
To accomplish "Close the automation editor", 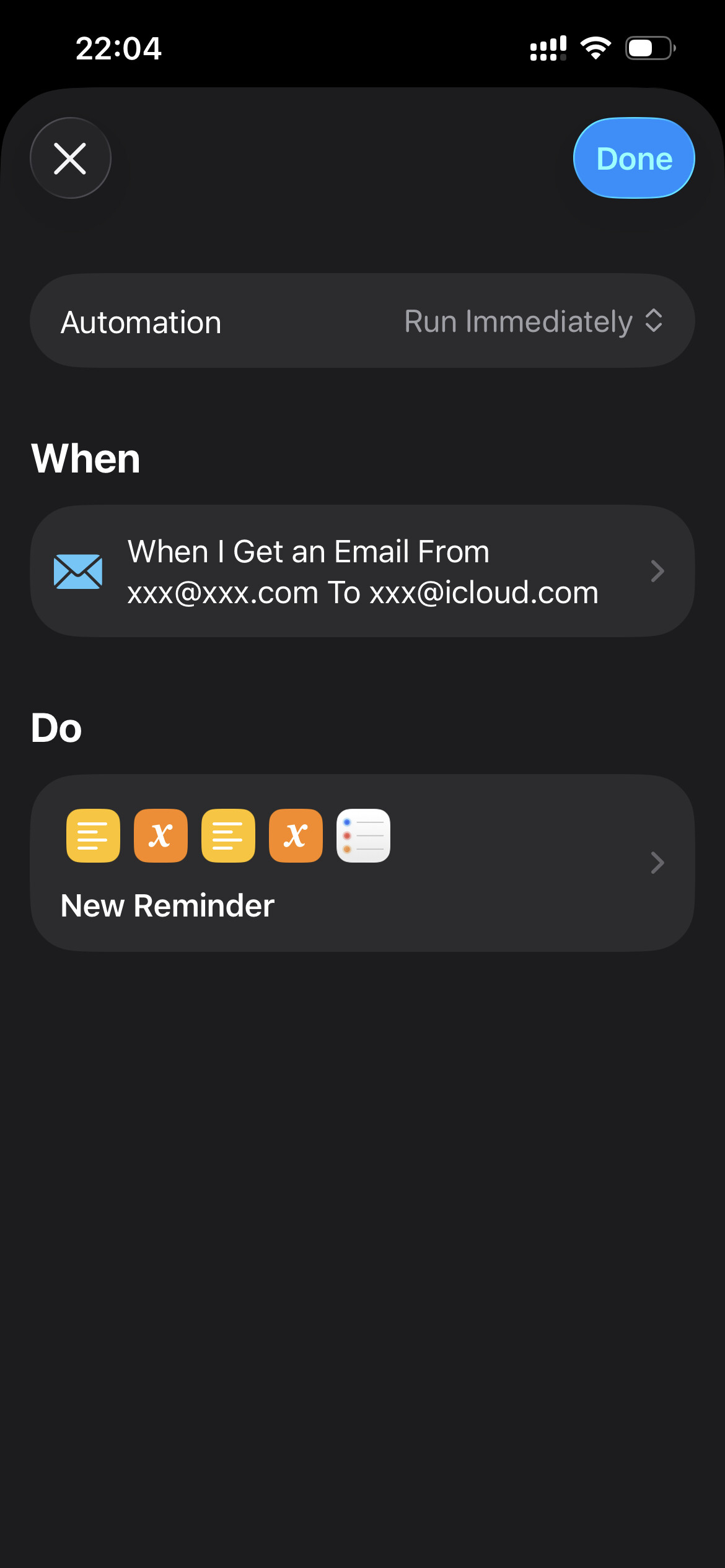I will pyautogui.click(x=71, y=159).
